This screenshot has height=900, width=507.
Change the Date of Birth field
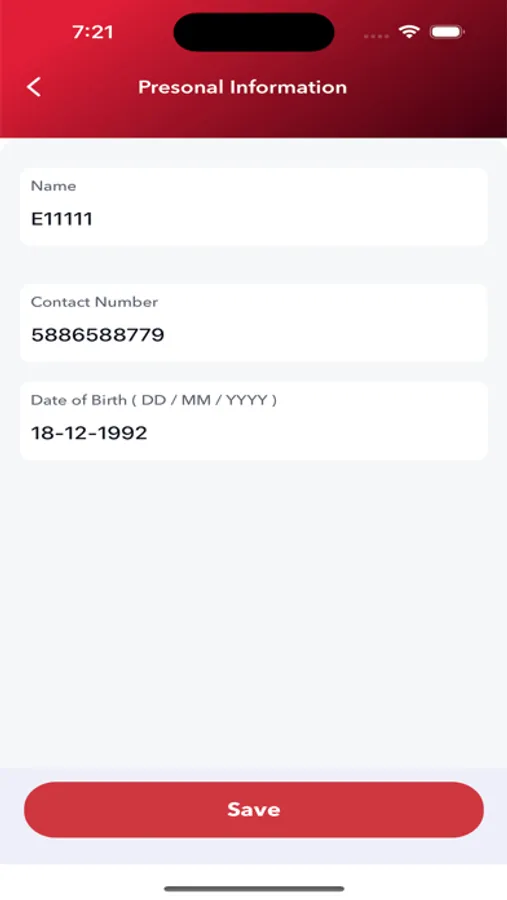253,421
